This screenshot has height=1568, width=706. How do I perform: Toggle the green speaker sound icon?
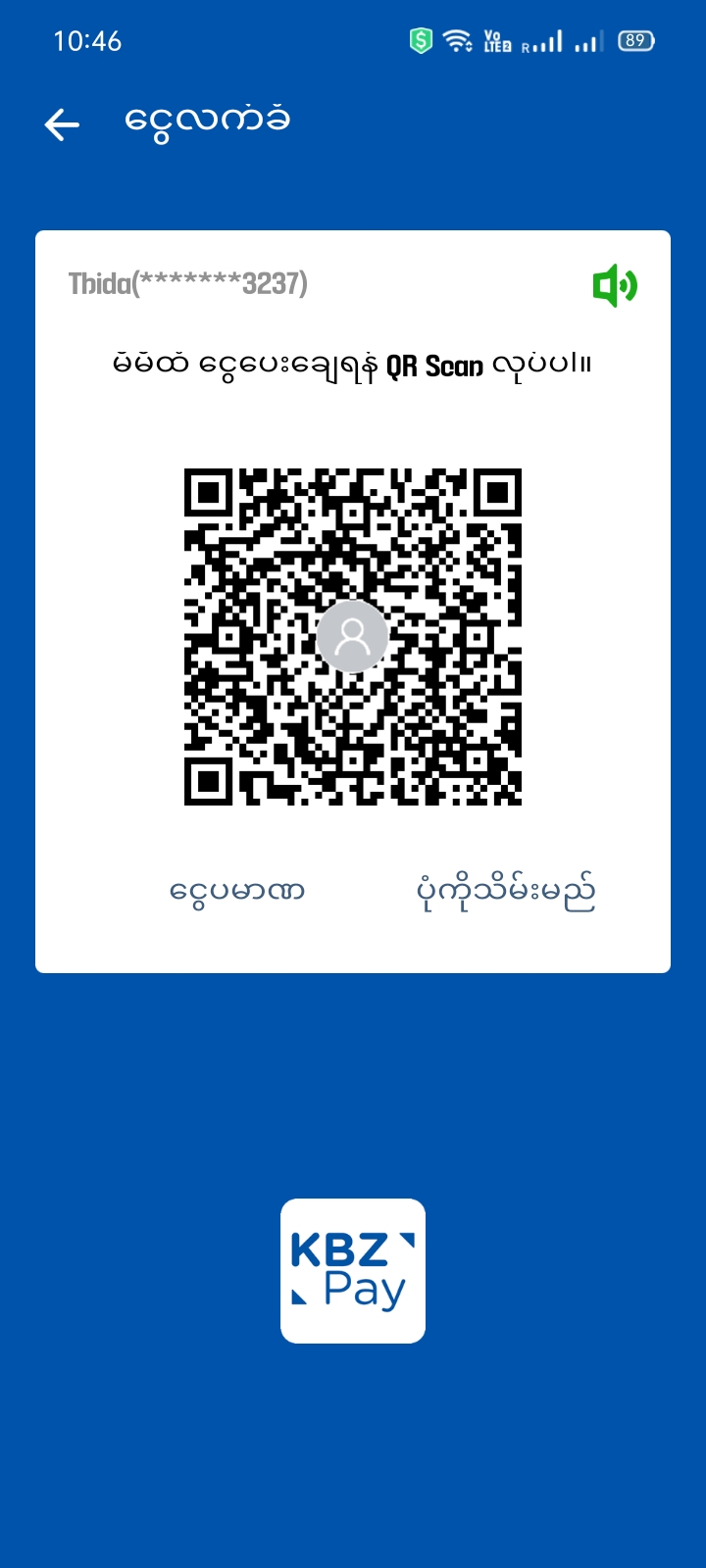615,285
